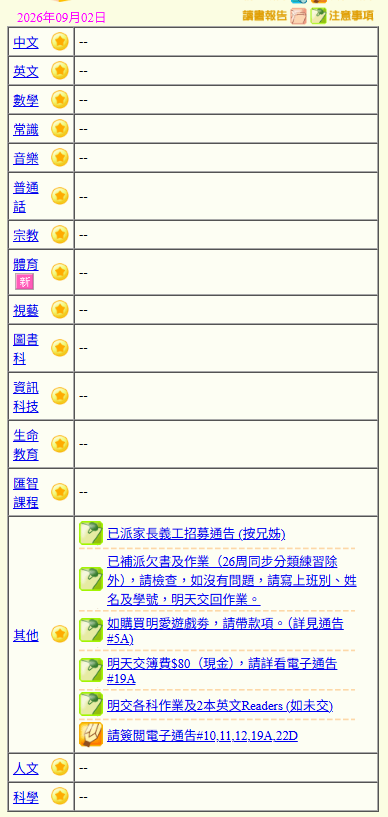Open the 人文 subject link
This screenshot has height=817, width=388.
(26, 769)
